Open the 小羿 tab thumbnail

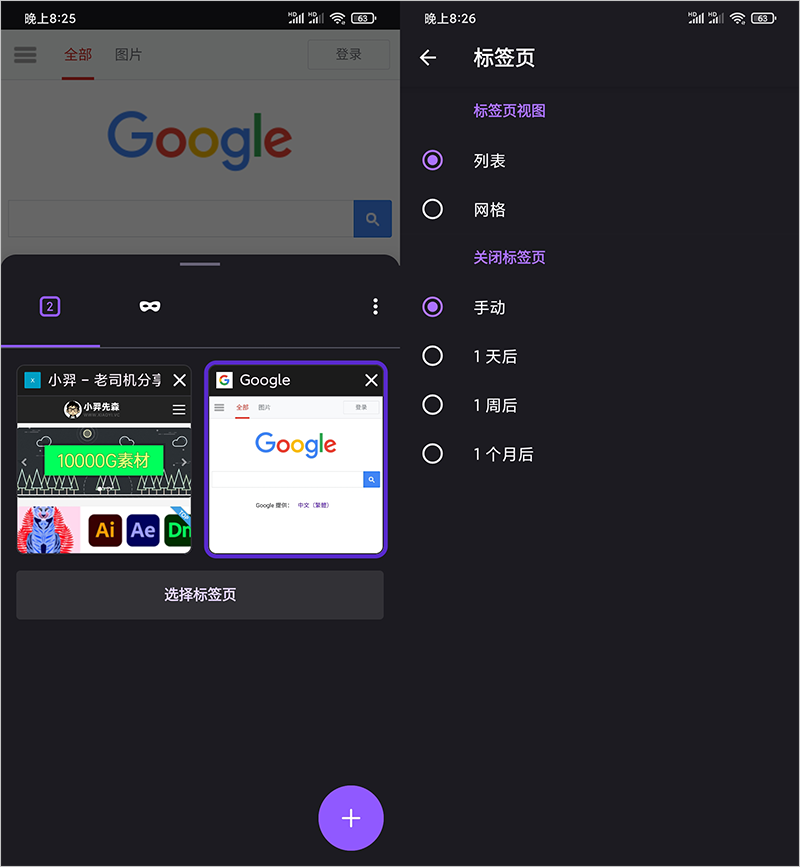104,475
